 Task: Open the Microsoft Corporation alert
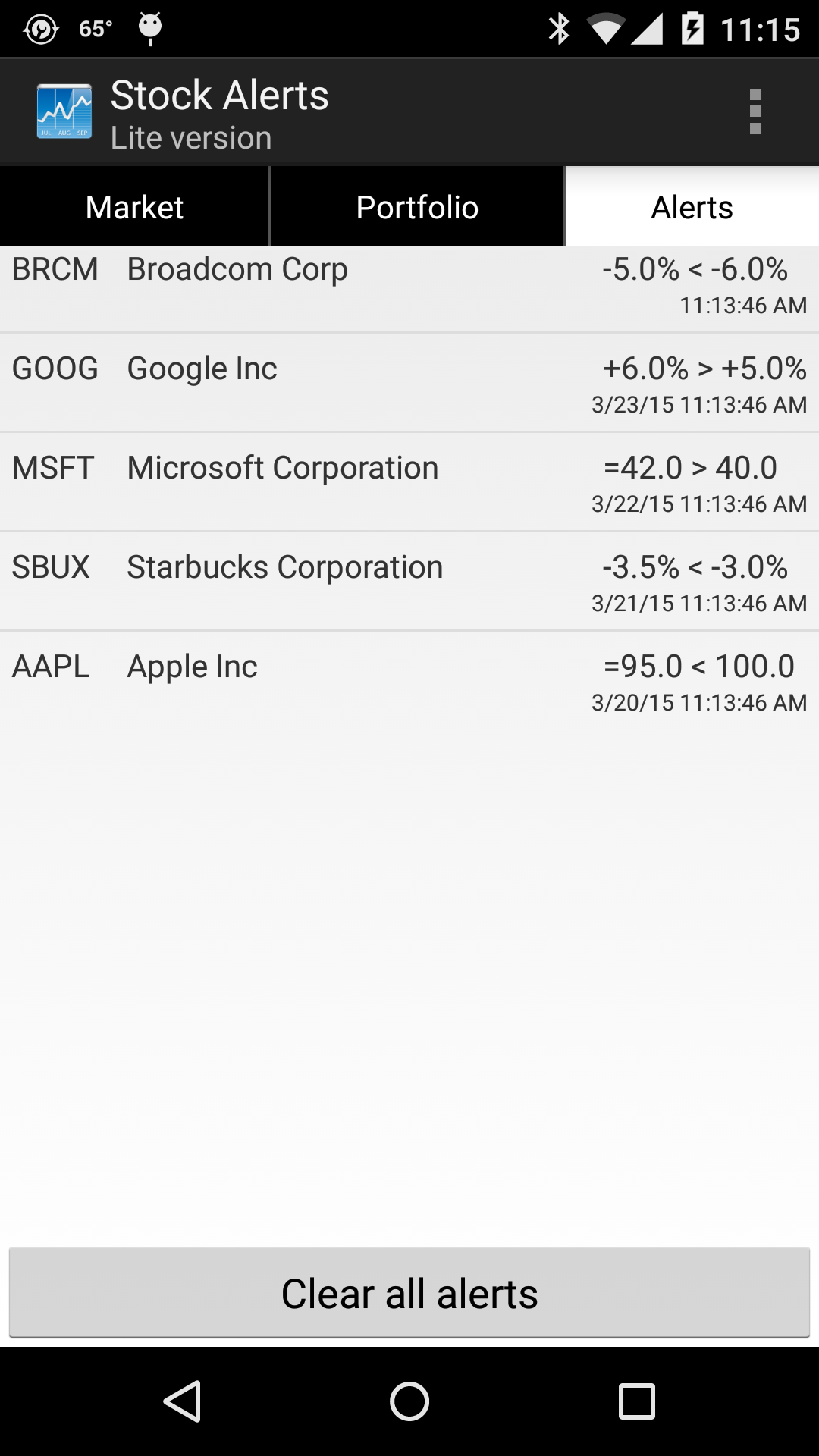[x=409, y=482]
